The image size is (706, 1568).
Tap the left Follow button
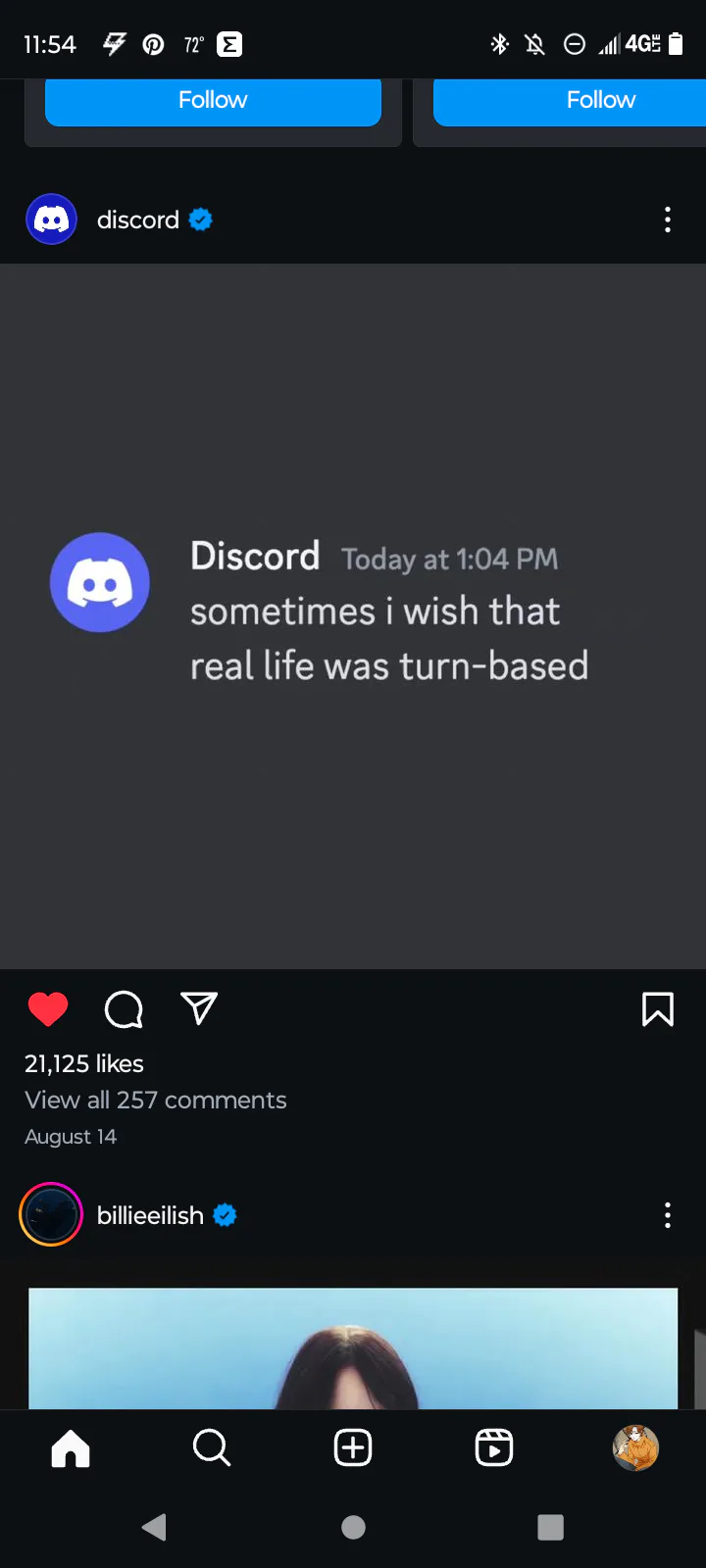pyautogui.click(x=213, y=101)
